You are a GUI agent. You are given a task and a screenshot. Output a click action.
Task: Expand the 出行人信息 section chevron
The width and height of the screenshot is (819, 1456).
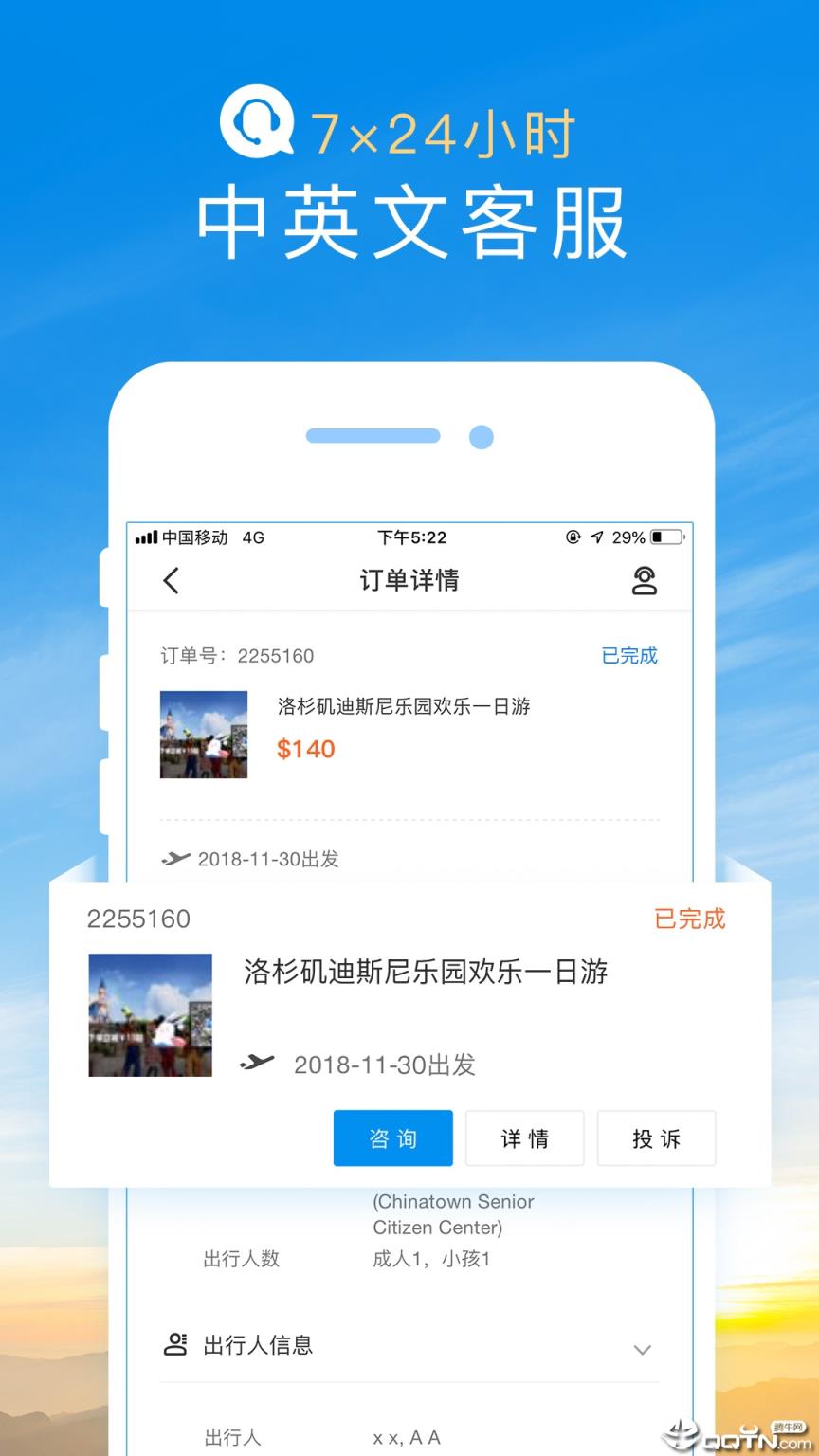(643, 1349)
